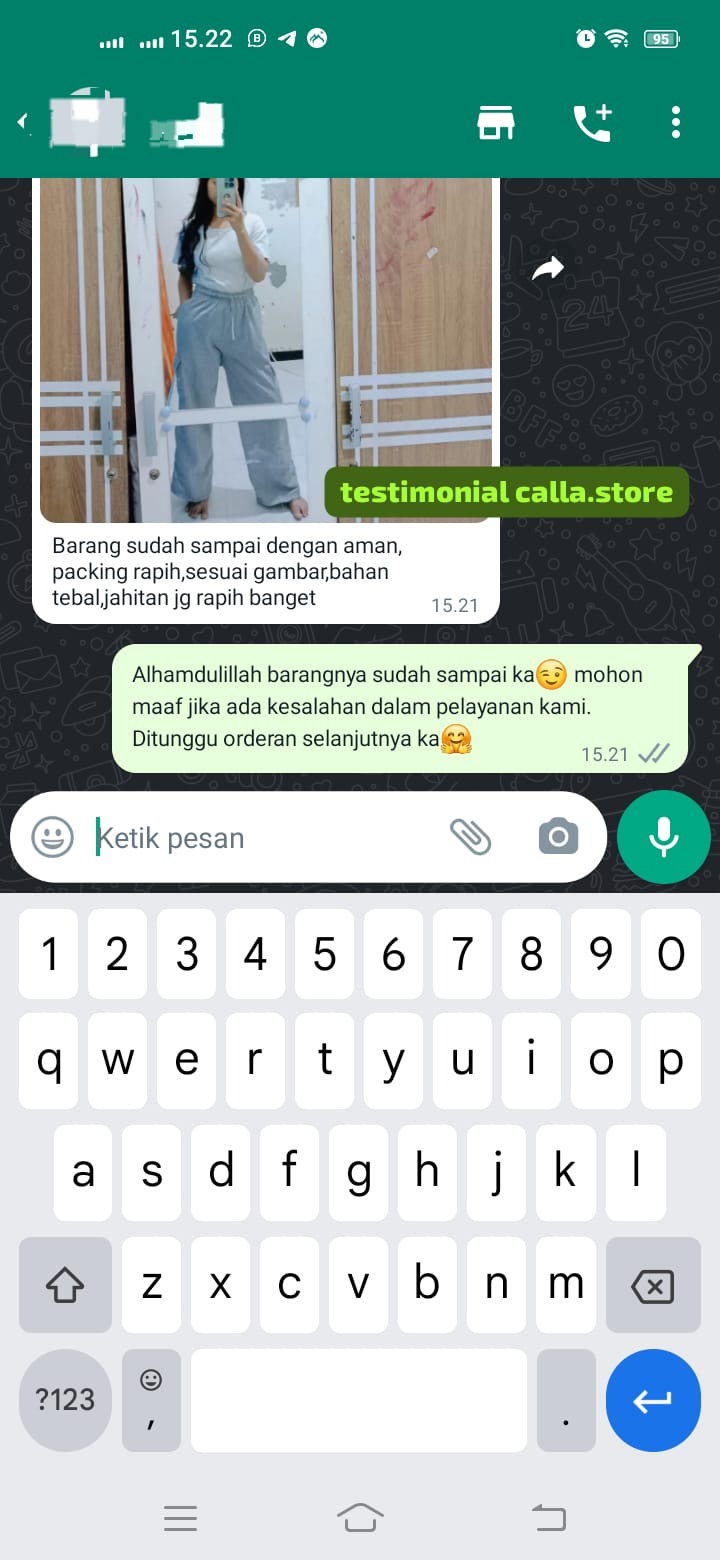Switch keyboard to ?123 symbols
This screenshot has height=1560, width=720.
65,1400
